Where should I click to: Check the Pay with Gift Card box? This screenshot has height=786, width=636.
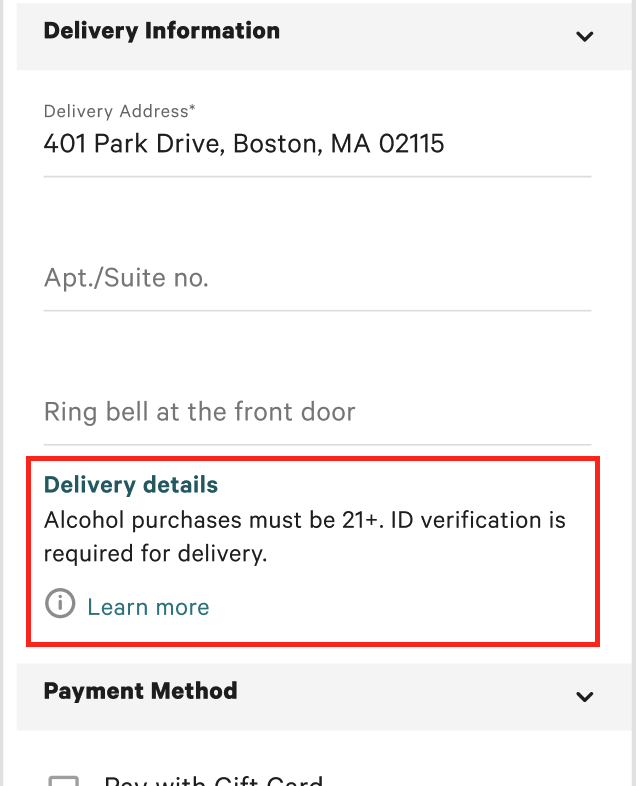[x=64, y=780]
